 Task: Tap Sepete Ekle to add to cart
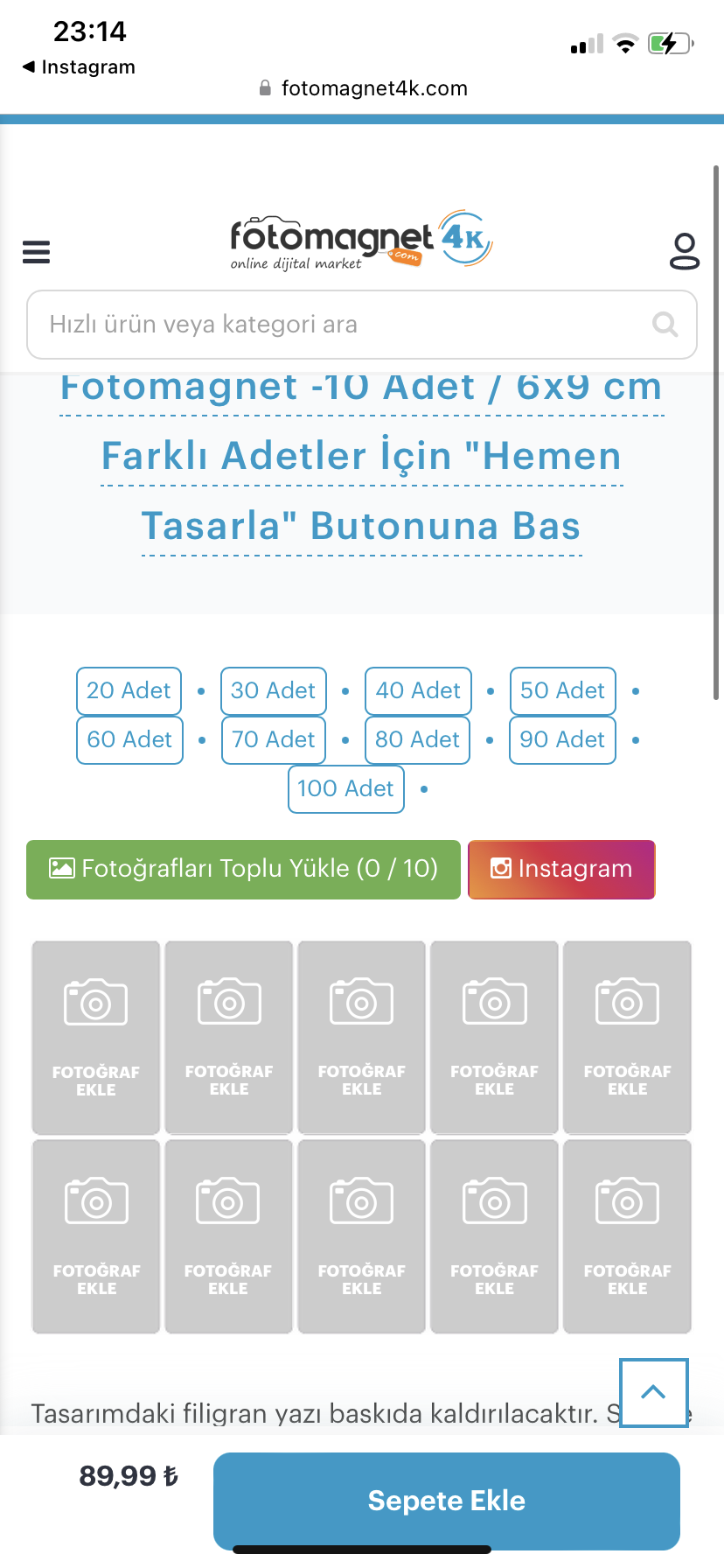446,1501
